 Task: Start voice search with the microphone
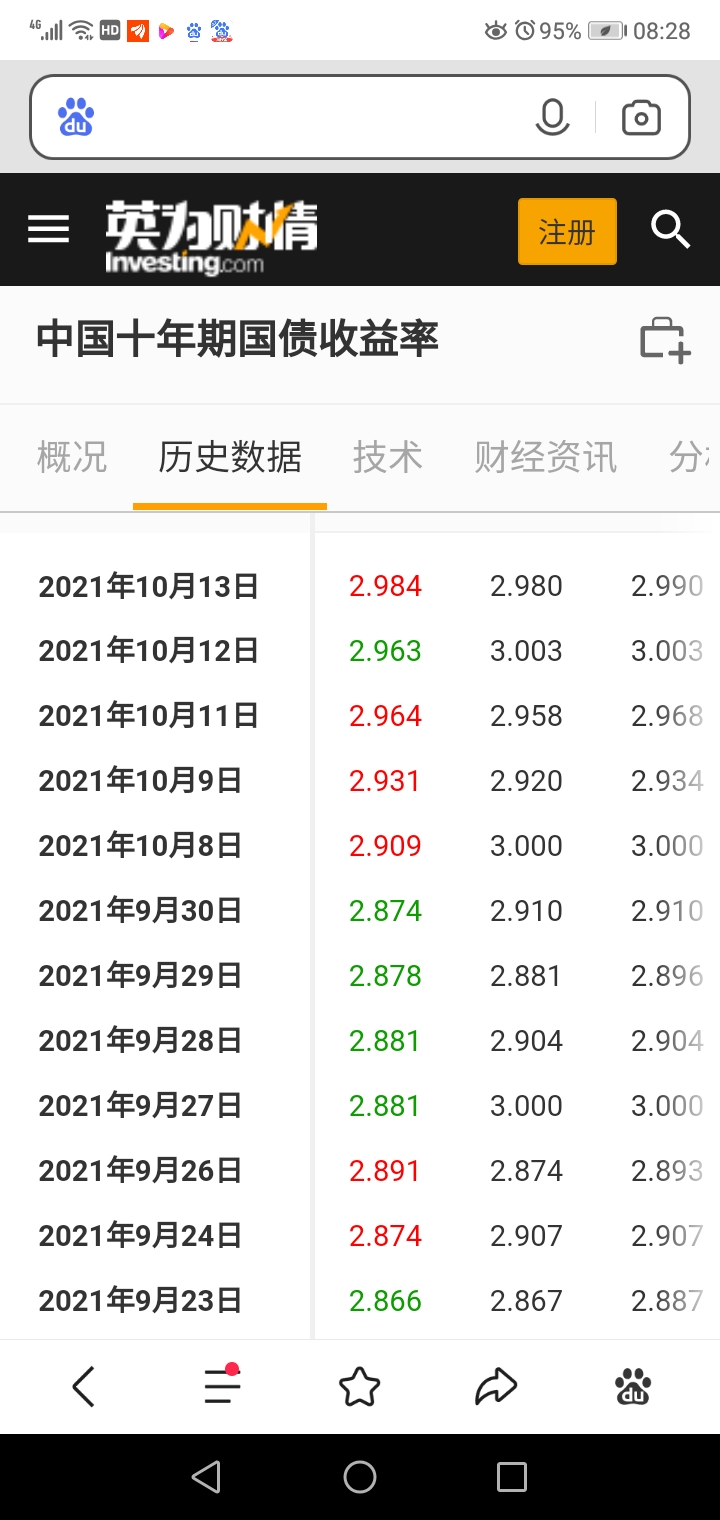click(x=552, y=118)
